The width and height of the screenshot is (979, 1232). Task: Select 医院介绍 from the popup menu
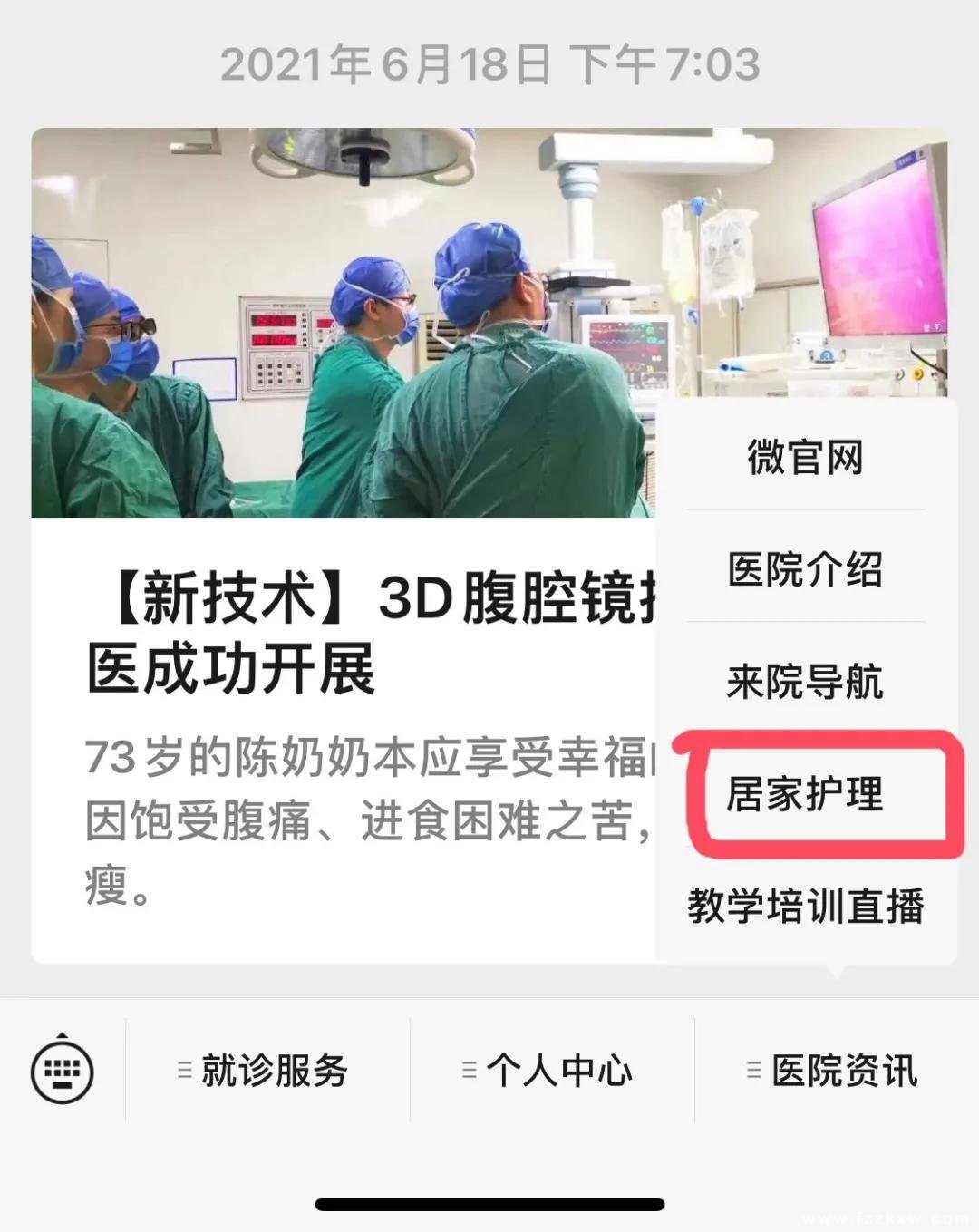805,570
